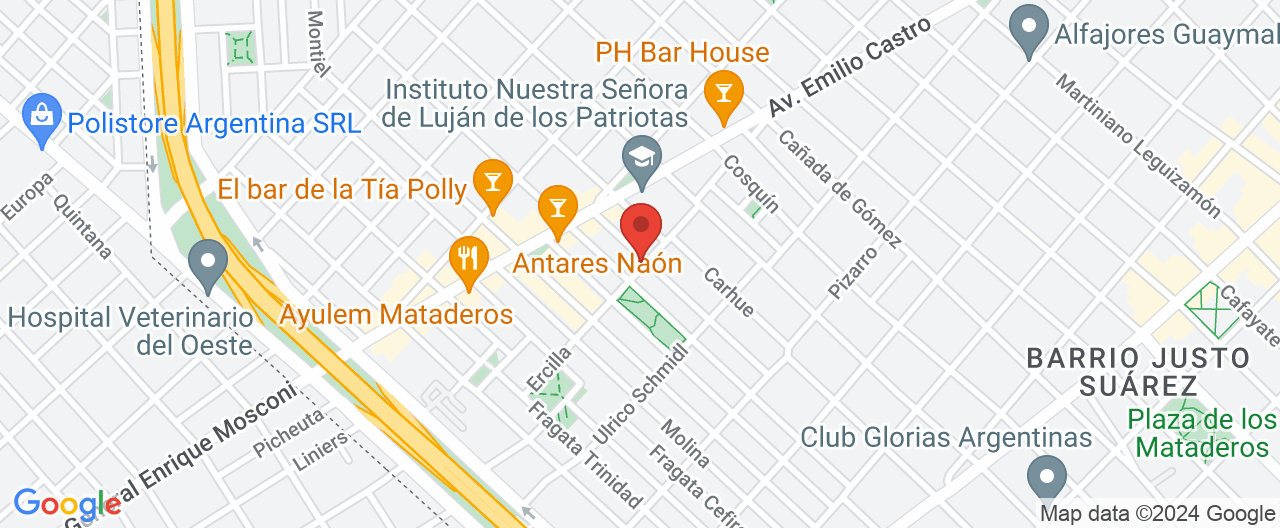Open the Polistore Argentina SRL shopping pin
Image resolution: width=1280 pixels, height=528 pixels.
(42, 116)
